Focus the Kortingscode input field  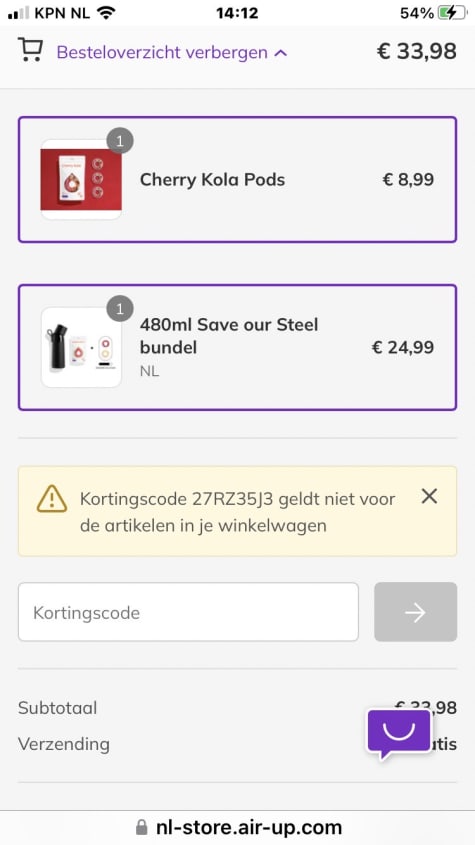pyautogui.click(x=188, y=612)
